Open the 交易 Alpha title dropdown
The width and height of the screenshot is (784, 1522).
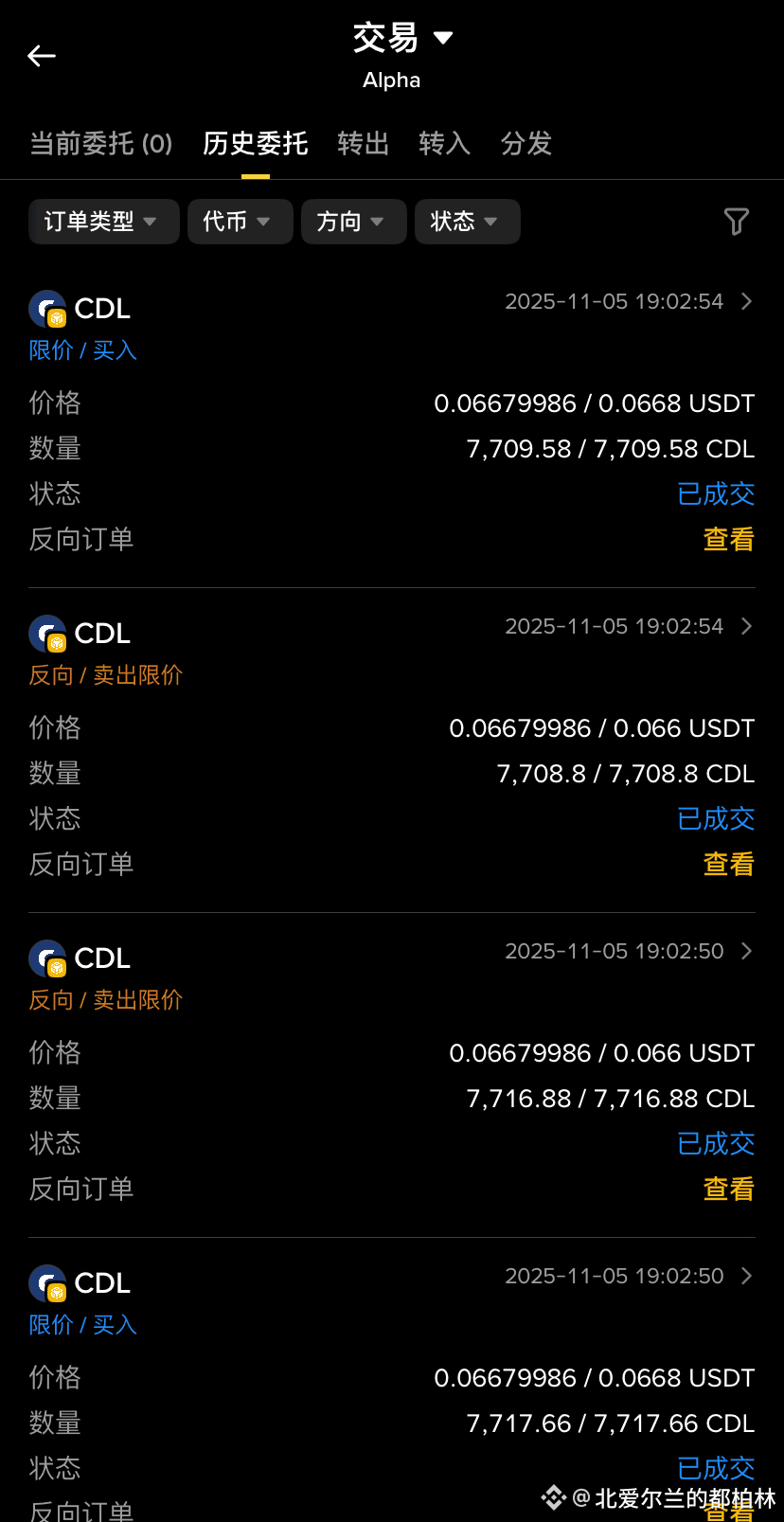(x=401, y=39)
